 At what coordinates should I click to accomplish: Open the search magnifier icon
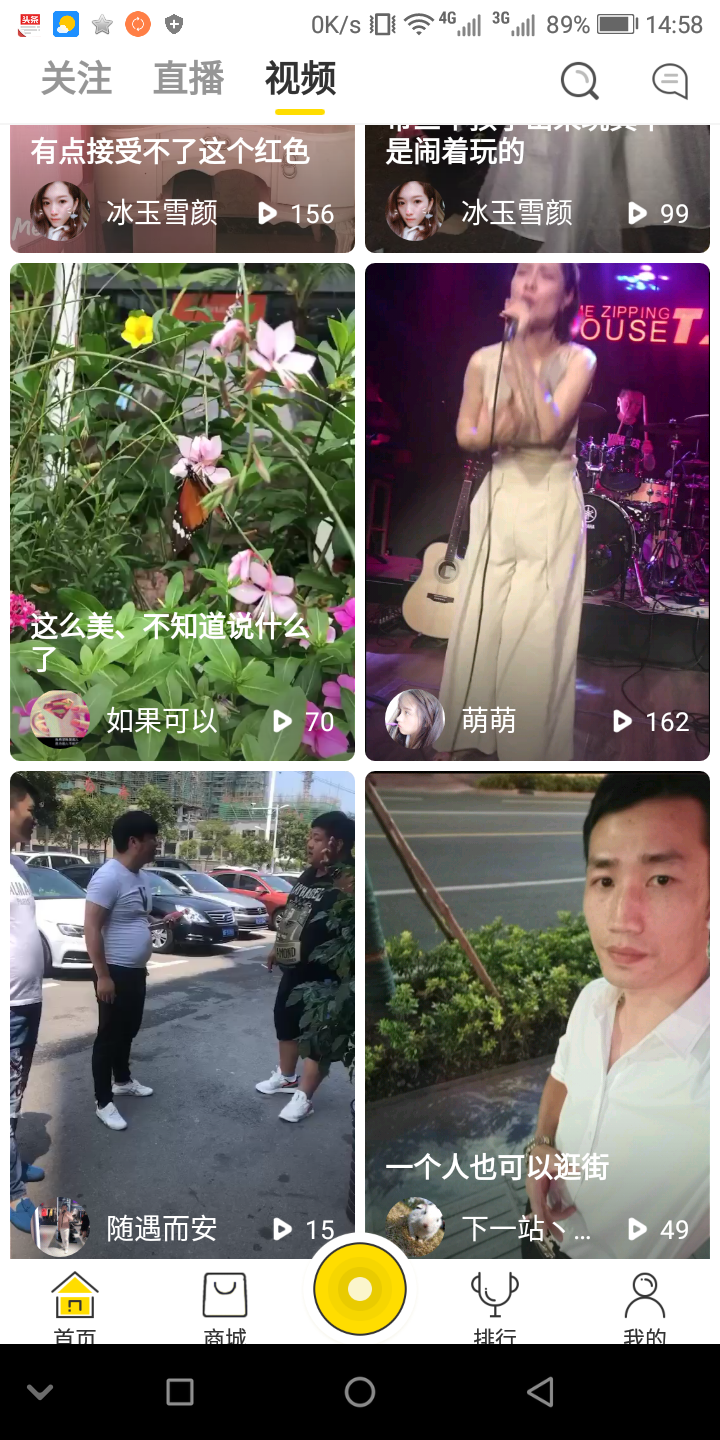tap(579, 83)
